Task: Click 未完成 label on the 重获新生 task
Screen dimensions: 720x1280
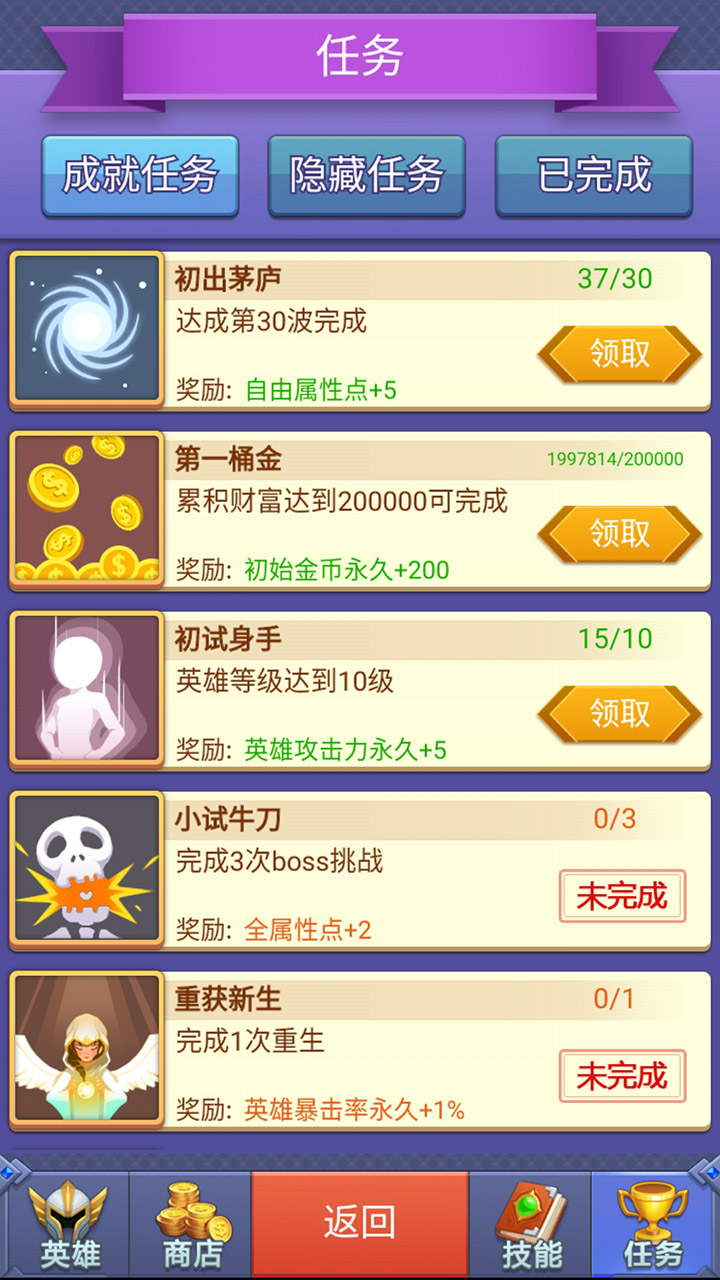Action: click(622, 1078)
